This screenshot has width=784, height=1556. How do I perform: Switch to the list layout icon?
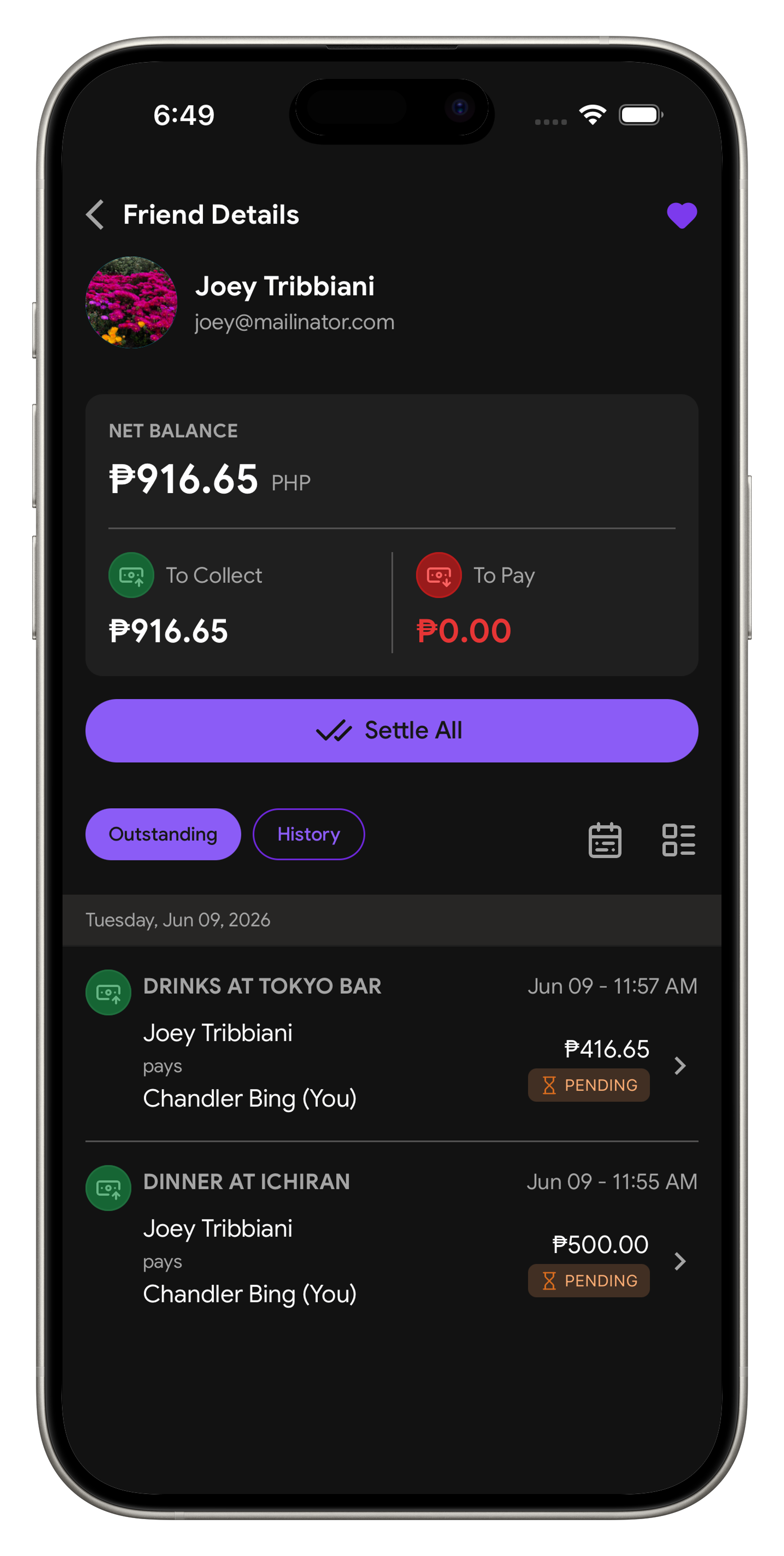(x=678, y=840)
